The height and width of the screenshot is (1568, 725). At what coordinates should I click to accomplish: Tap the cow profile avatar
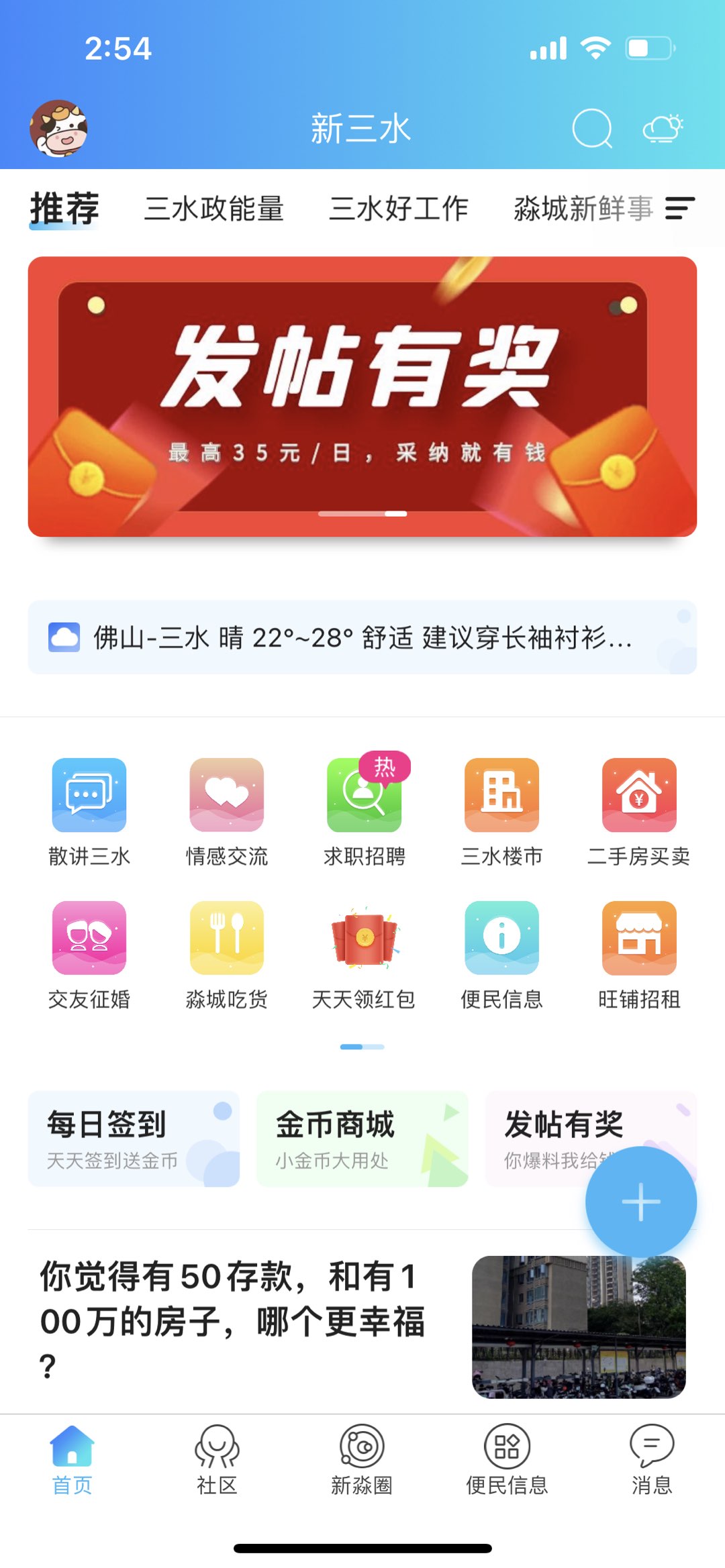tap(58, 128)
